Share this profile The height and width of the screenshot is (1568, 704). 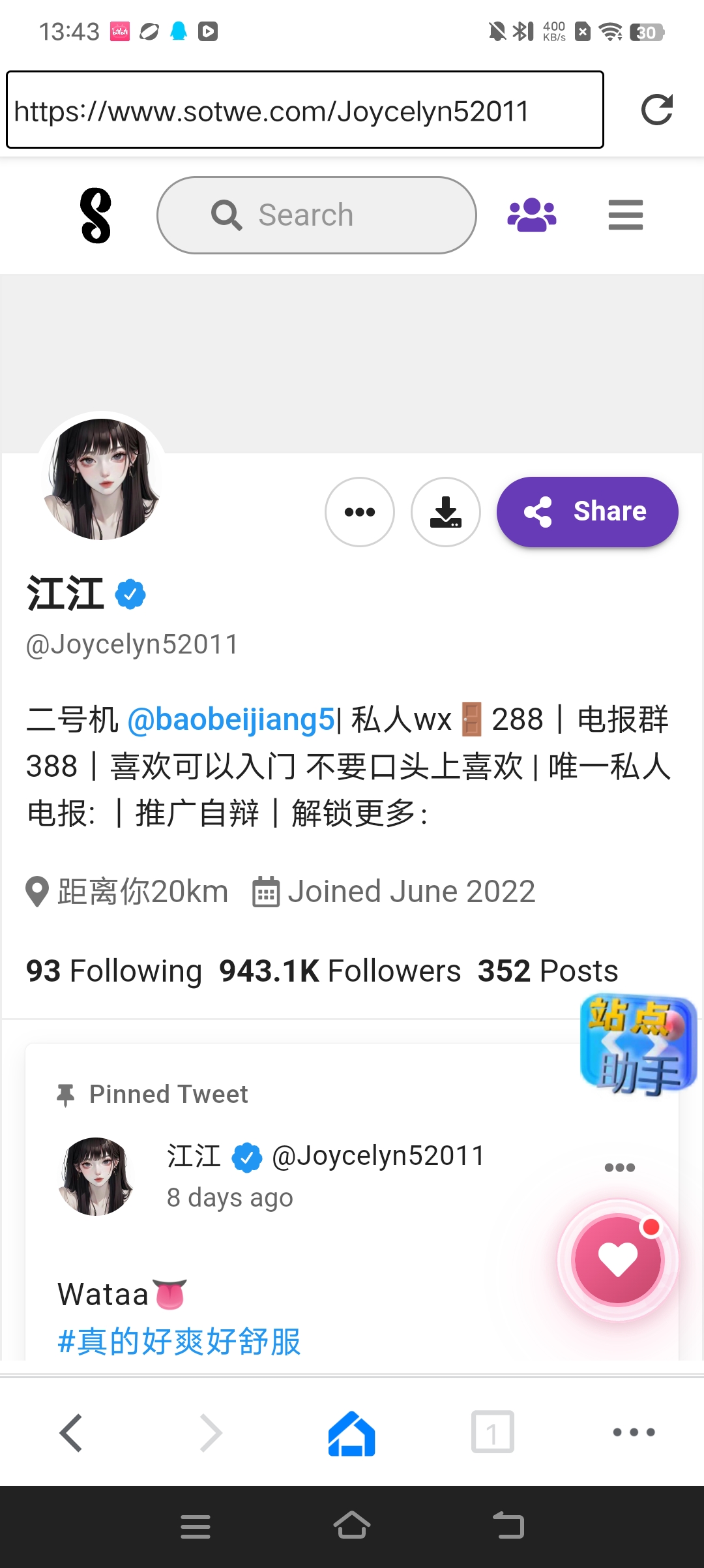tap(587, 512)
